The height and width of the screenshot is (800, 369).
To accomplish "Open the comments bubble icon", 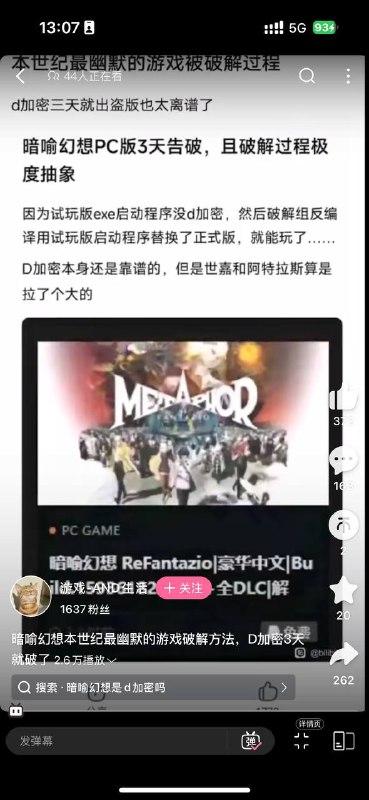I will (x=343, y=461).
